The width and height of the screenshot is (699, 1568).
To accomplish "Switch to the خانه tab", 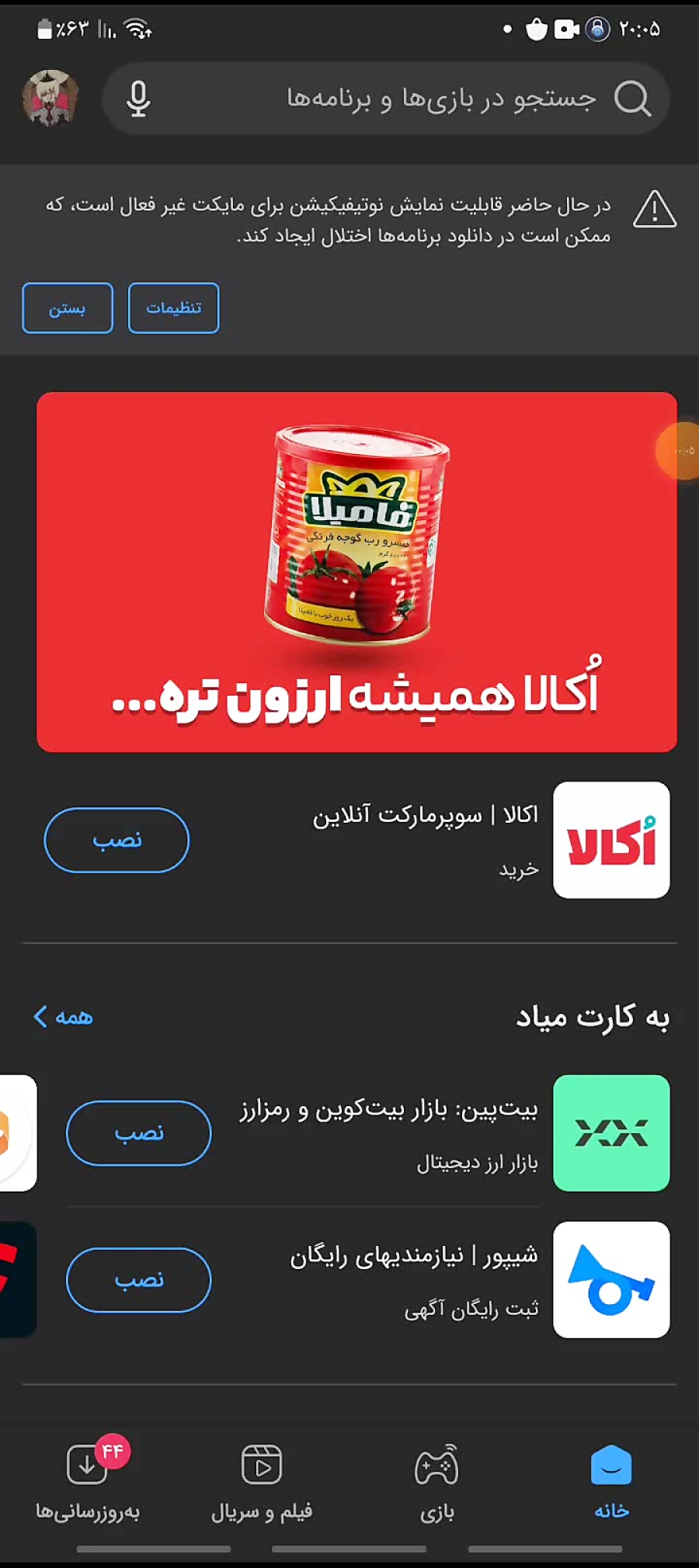I will point(611,1481).
